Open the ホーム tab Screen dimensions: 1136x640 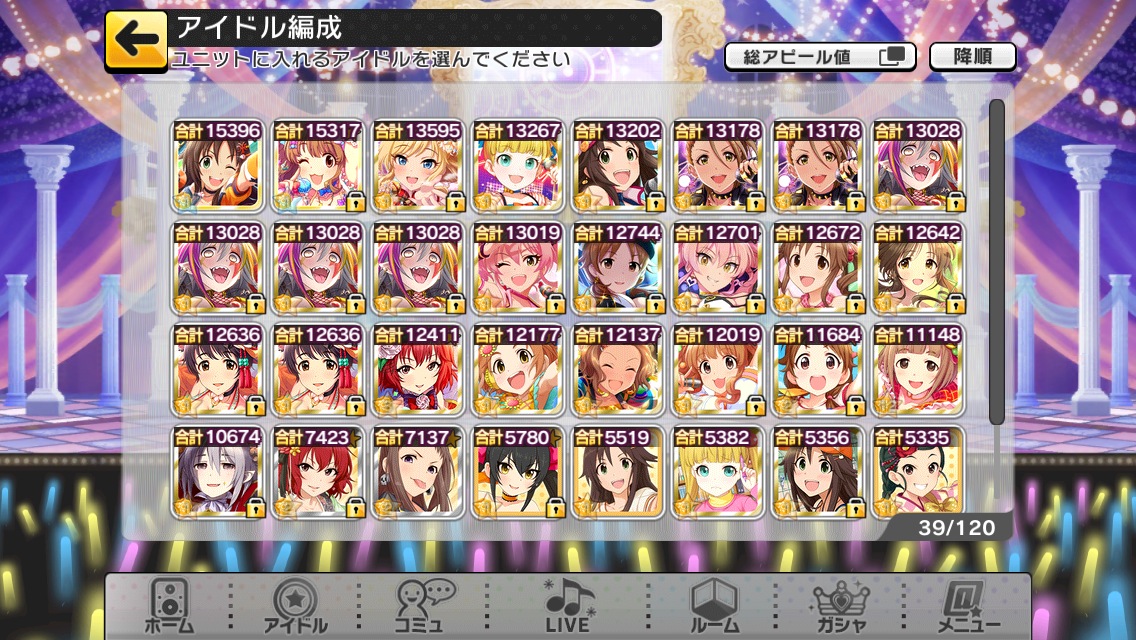(x=168, y=606)
